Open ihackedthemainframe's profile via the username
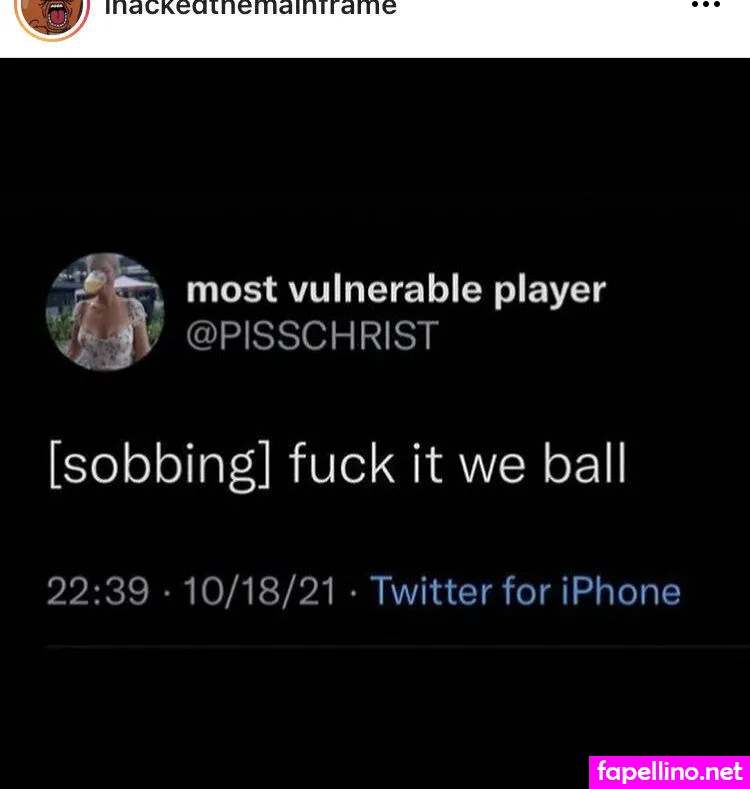Screen dimensions: 750x789 (x=251, y=8)
